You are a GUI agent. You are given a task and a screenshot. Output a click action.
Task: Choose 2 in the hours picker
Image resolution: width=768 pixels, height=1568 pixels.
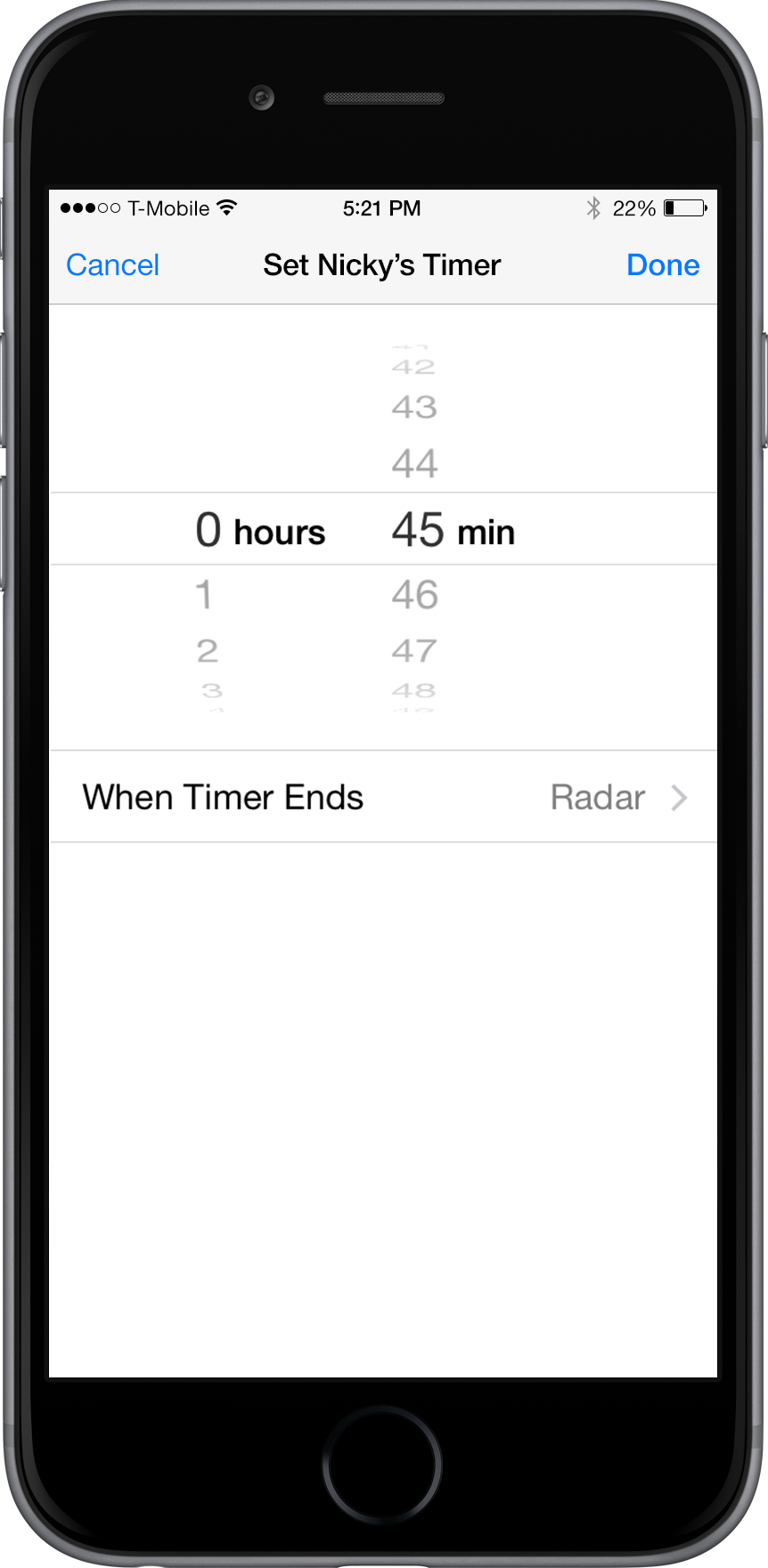[x=207, y=651]
